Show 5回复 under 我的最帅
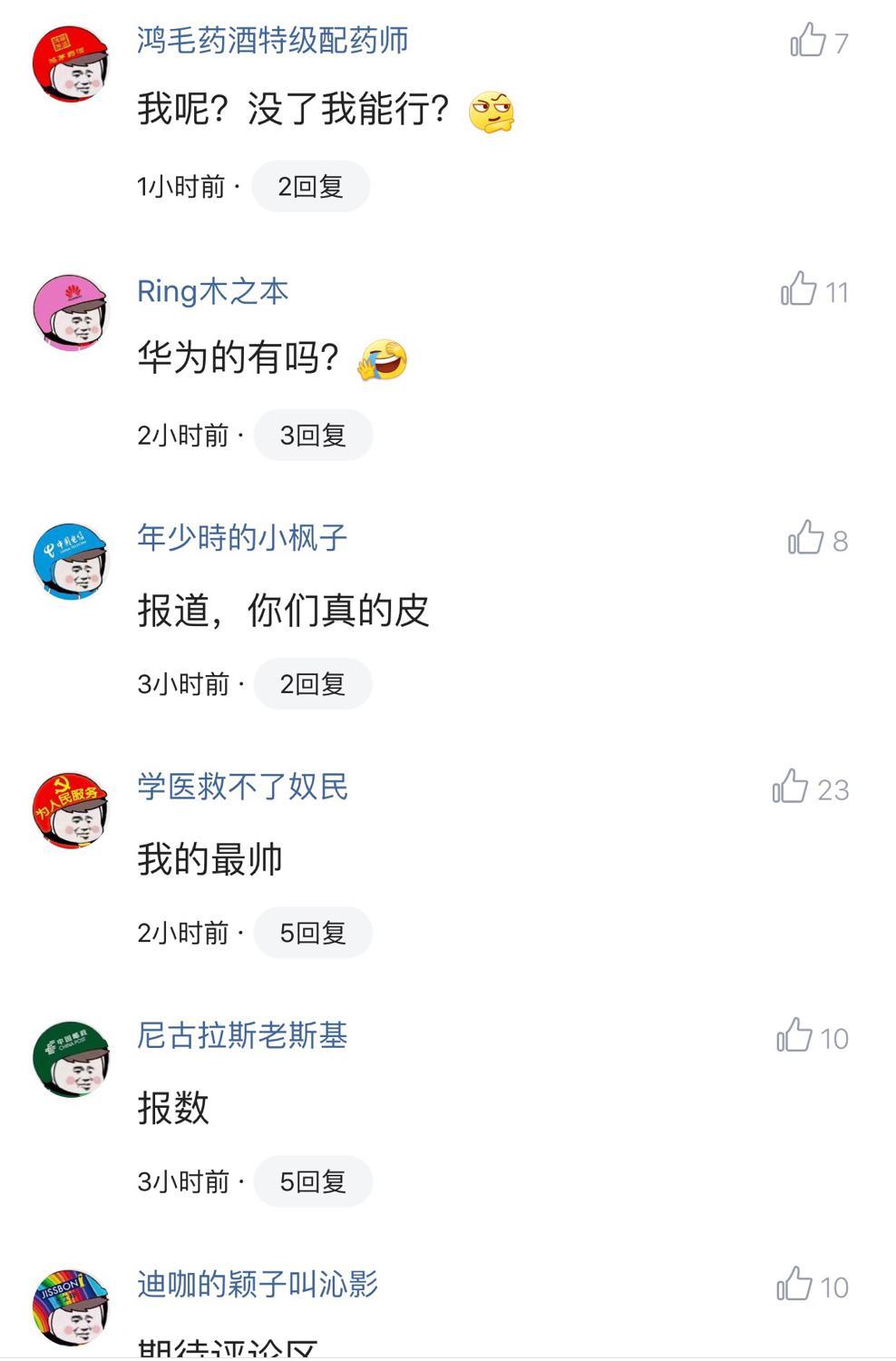 click(313, 933)
